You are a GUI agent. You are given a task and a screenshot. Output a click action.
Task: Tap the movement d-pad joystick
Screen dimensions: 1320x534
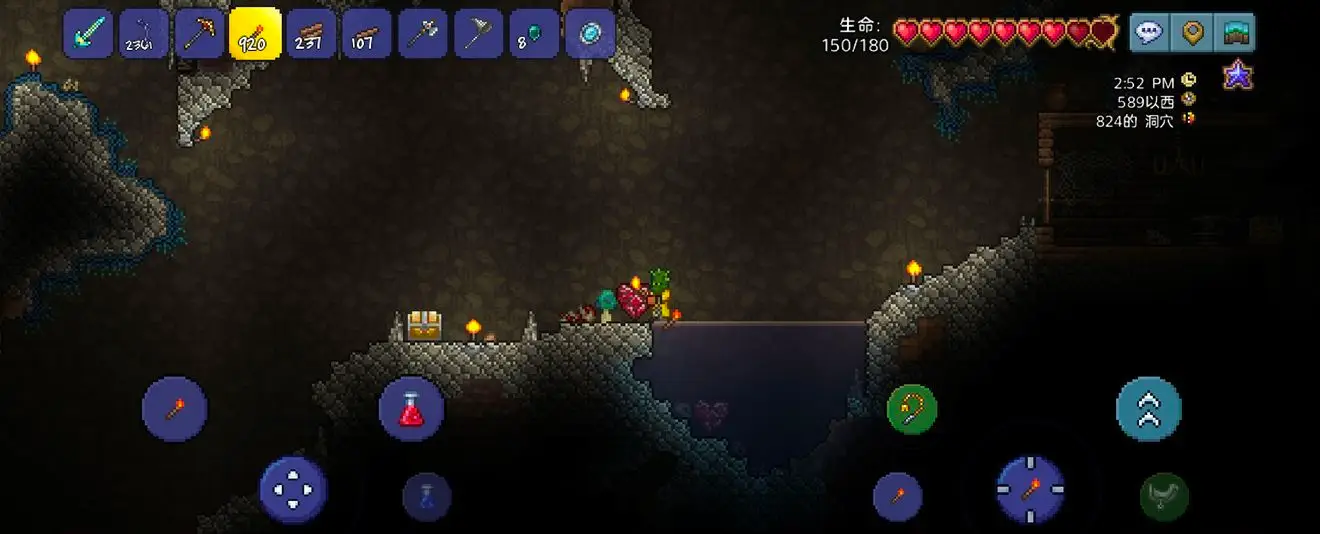tap(293, 490)
